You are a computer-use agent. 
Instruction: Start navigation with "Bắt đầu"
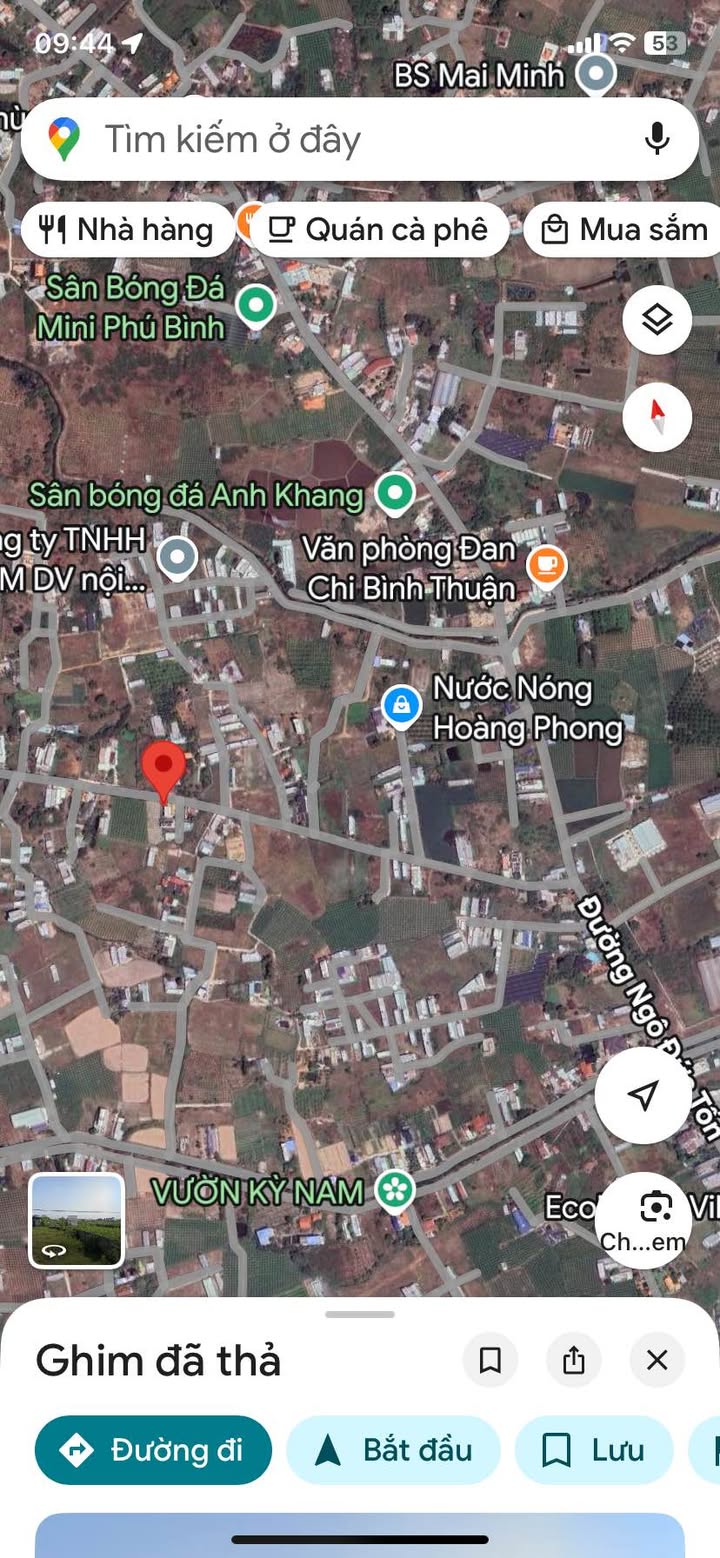tap(393, 1450)
